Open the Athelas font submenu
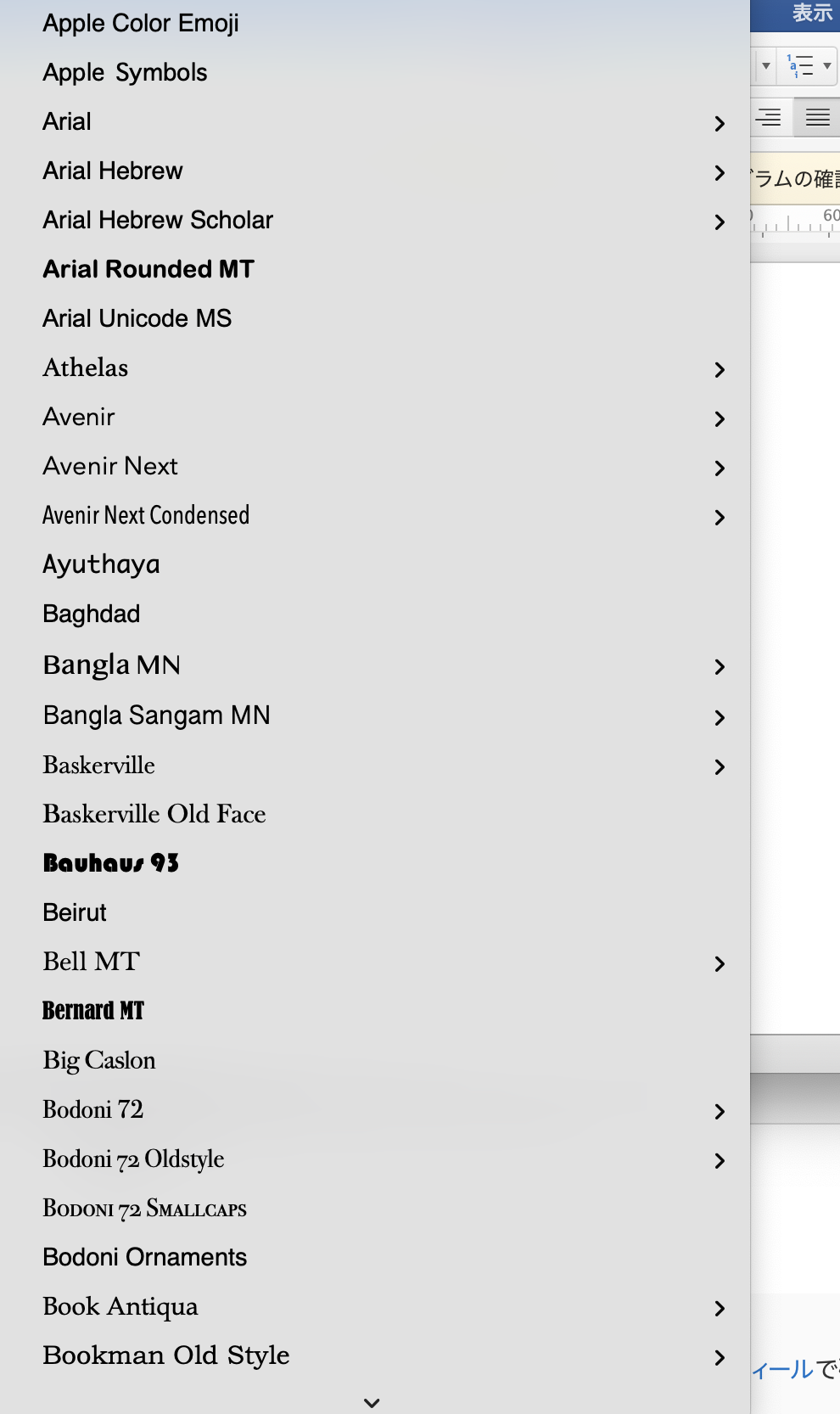Screen dimensions: 840x1414 719,369
